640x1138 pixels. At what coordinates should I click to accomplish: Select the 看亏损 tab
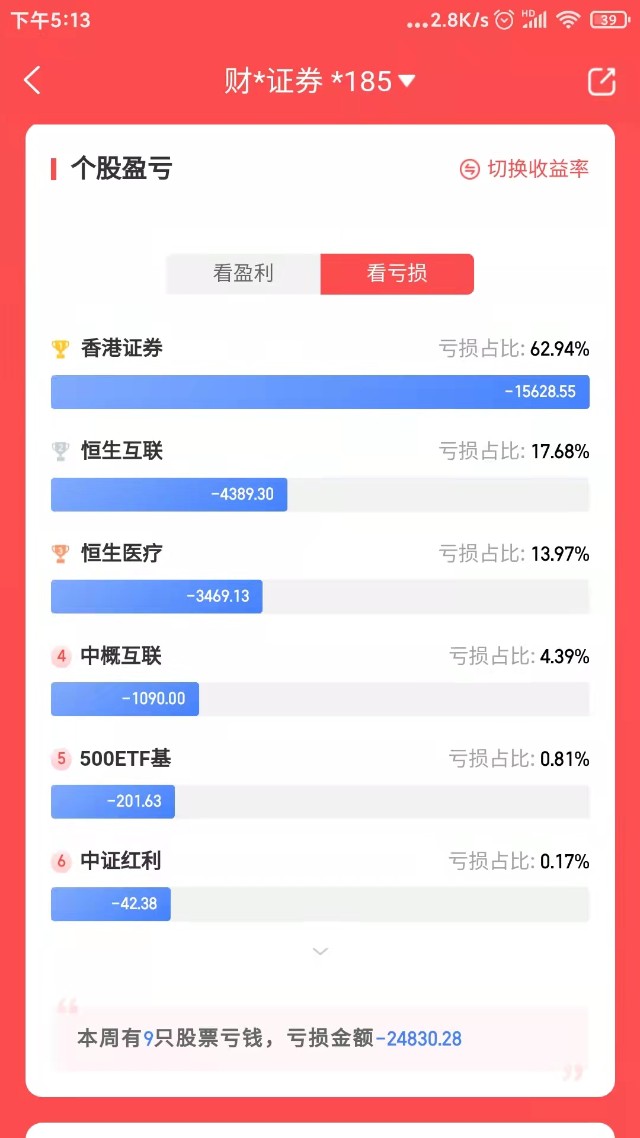click(x=397, y=274)
